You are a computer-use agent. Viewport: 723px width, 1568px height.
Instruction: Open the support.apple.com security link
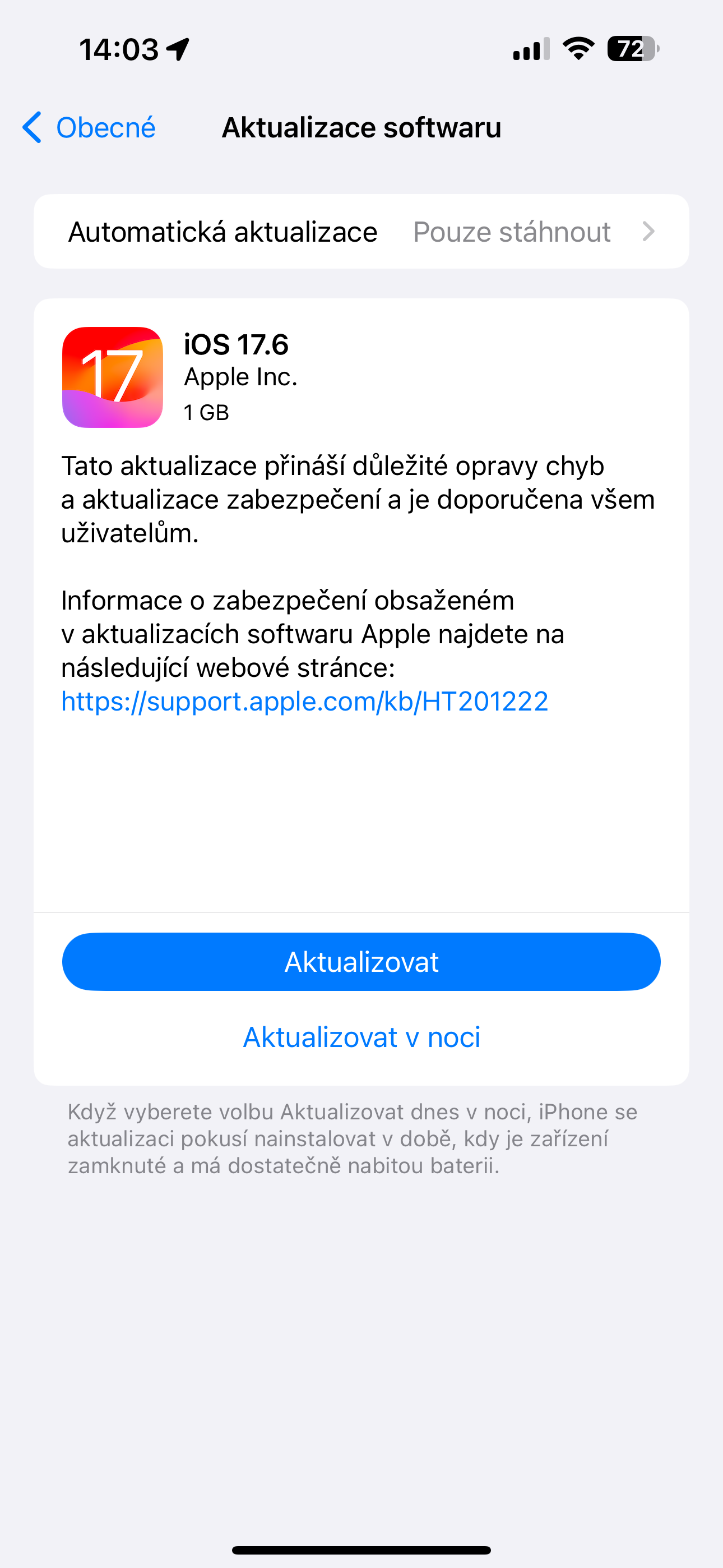(304, 701)
